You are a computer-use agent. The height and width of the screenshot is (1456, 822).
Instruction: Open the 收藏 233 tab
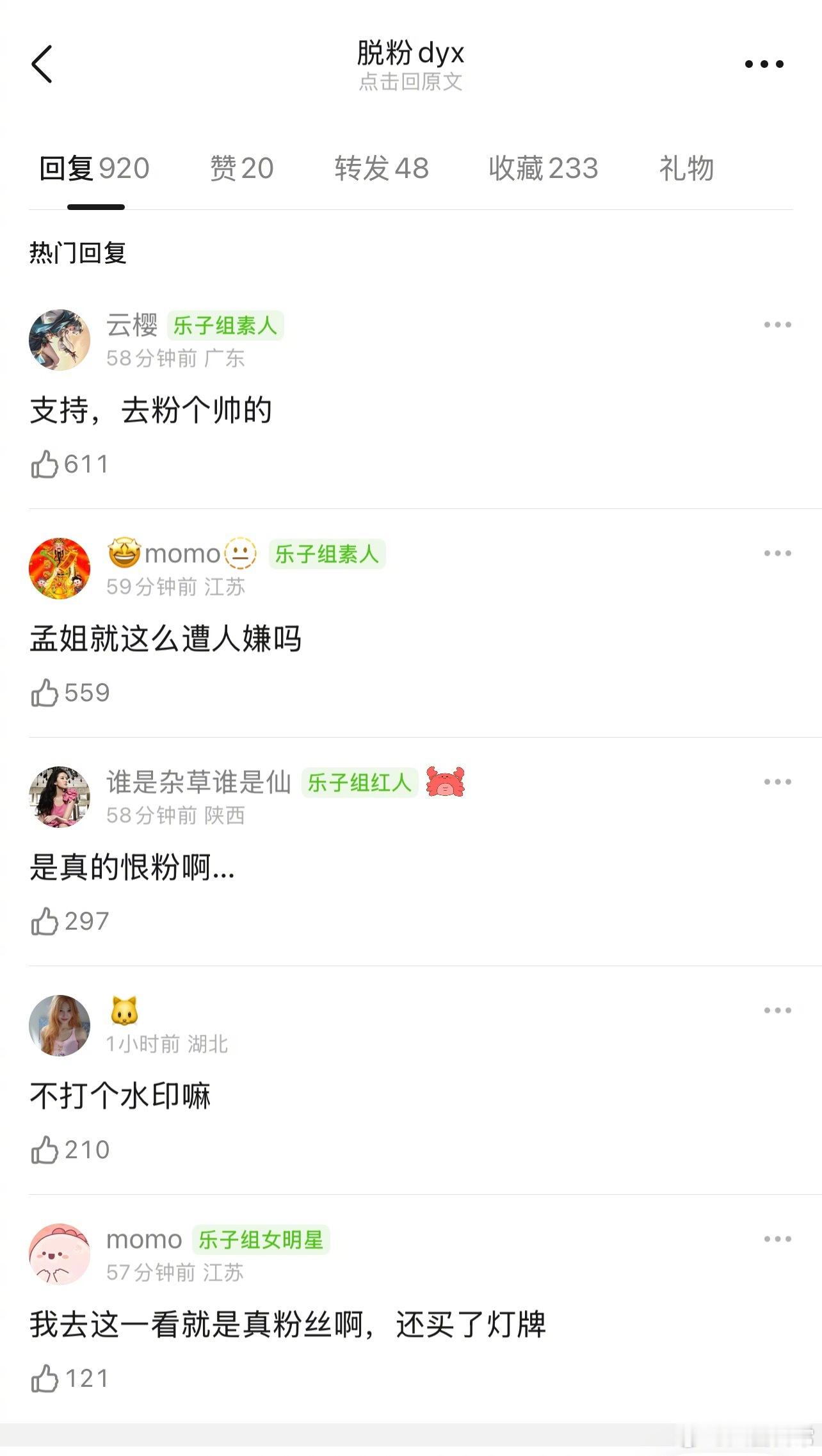pyautogui.click(x=543, y=168)
